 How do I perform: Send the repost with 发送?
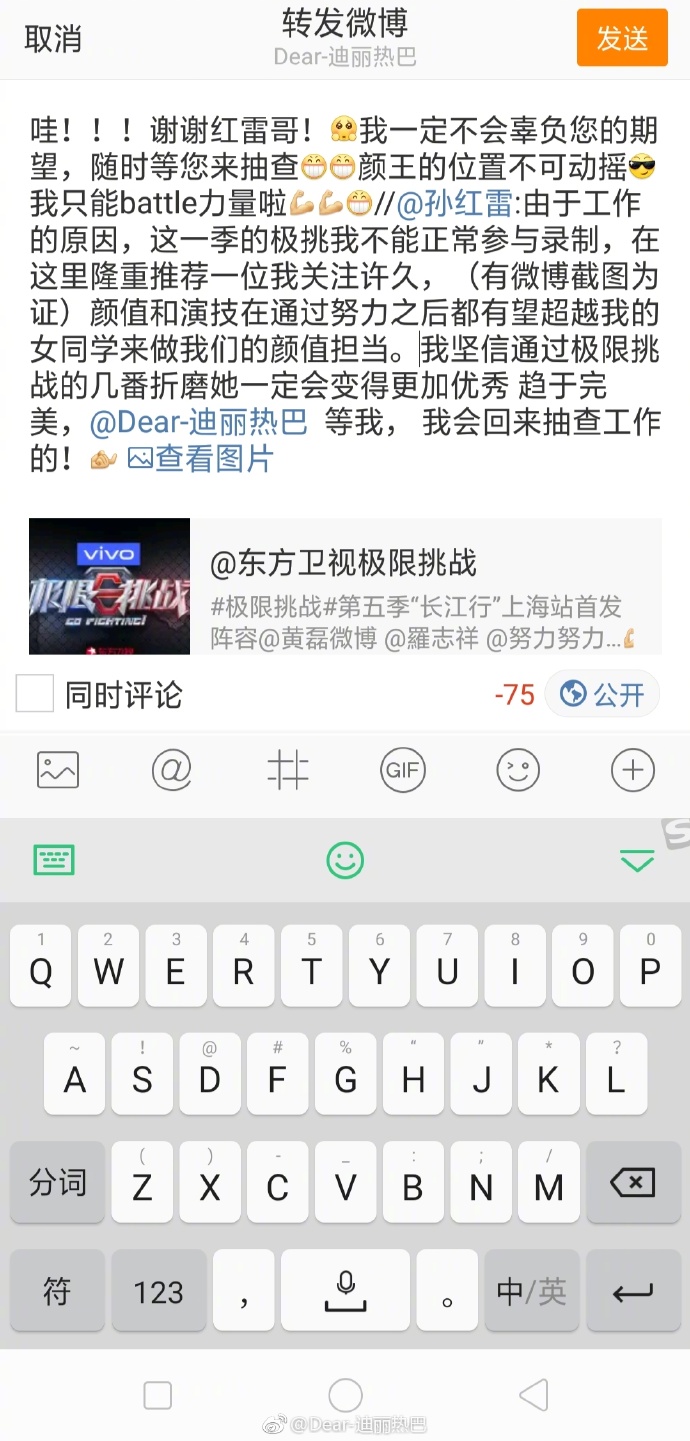tap(621, 38)
